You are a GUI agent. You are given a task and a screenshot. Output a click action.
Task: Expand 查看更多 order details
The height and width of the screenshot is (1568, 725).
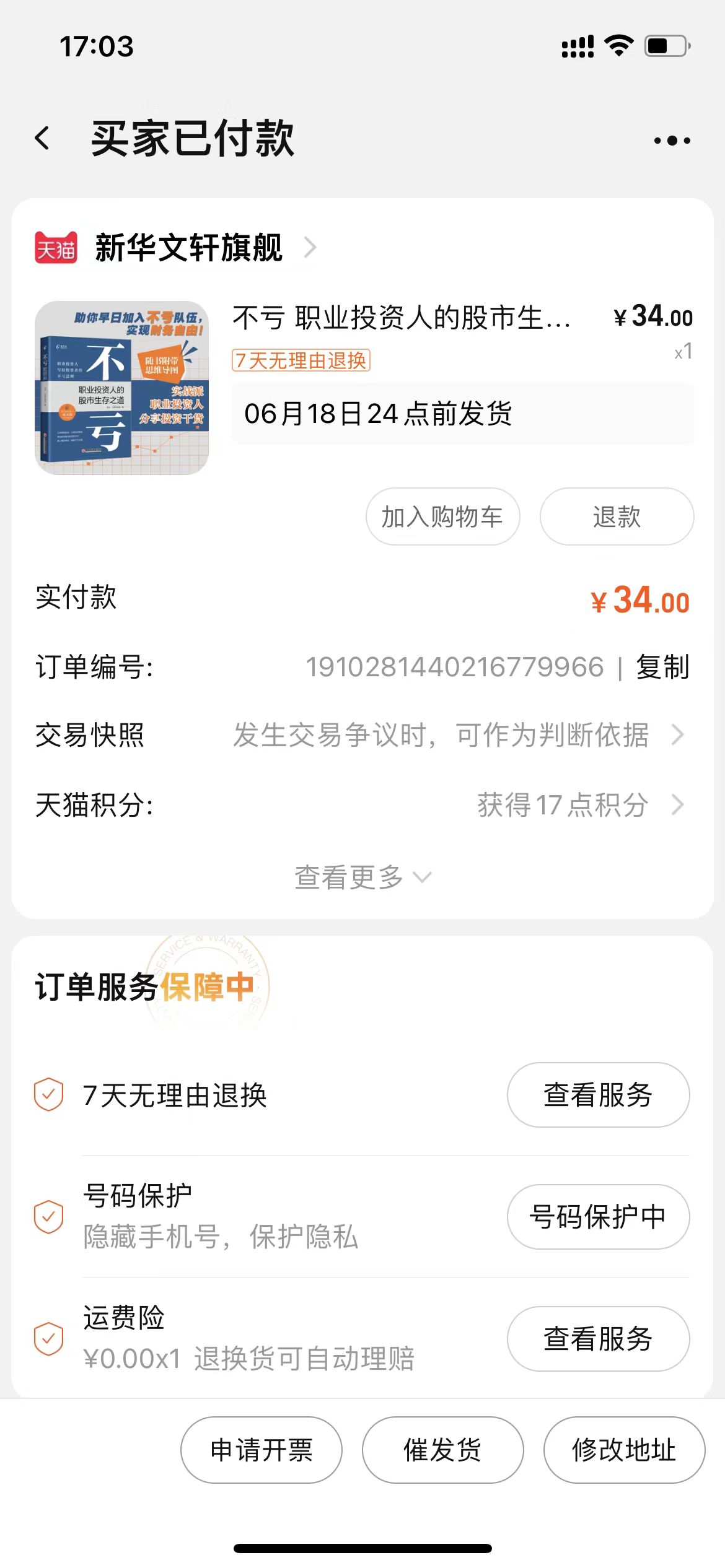[362, 877]
